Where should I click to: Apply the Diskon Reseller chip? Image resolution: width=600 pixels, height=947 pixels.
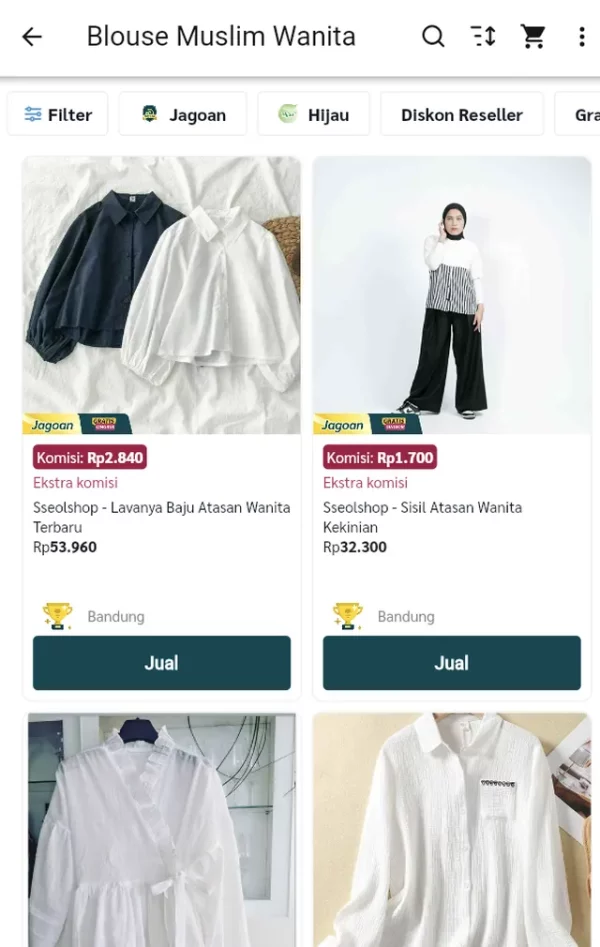click(x=461, y=115)
